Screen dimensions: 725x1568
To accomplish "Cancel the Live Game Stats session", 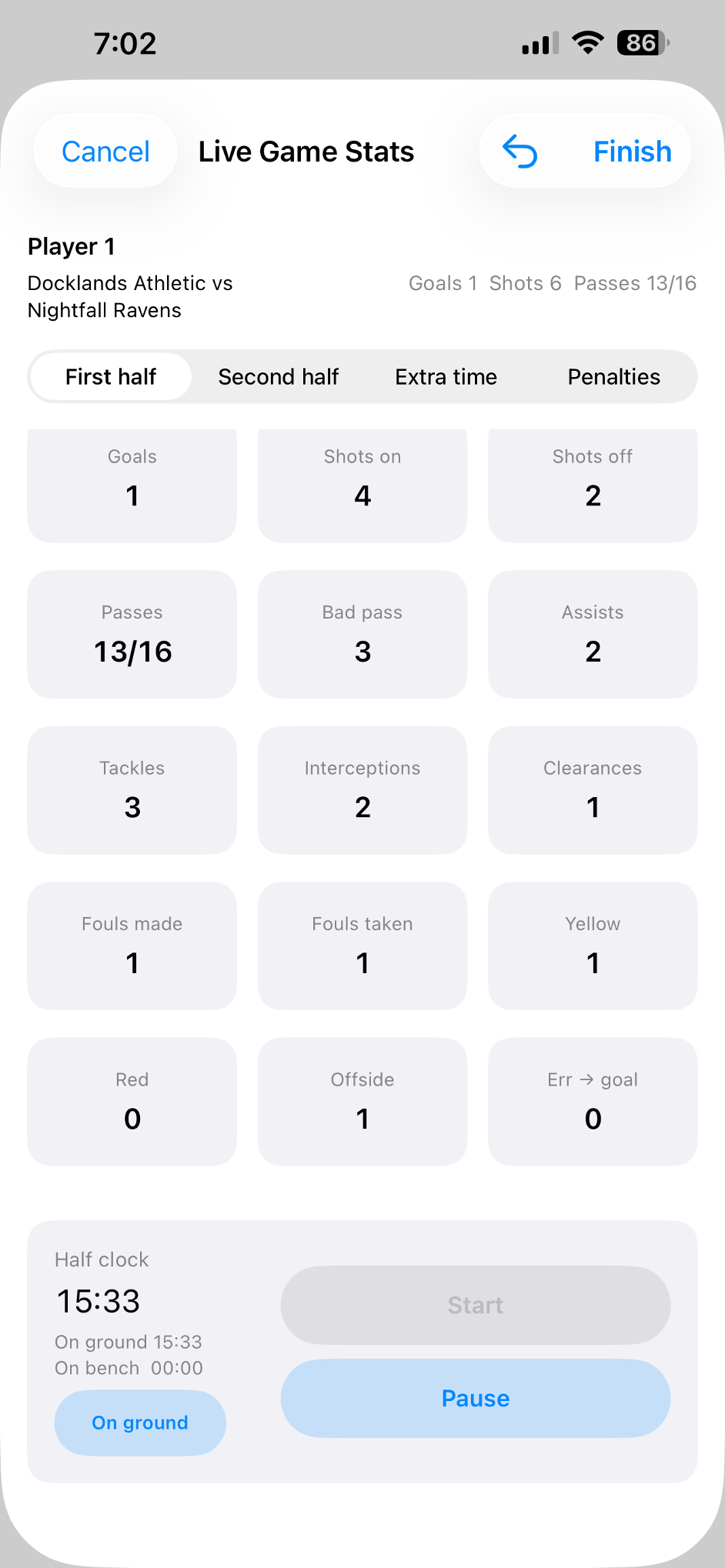I will click(105, 152).
